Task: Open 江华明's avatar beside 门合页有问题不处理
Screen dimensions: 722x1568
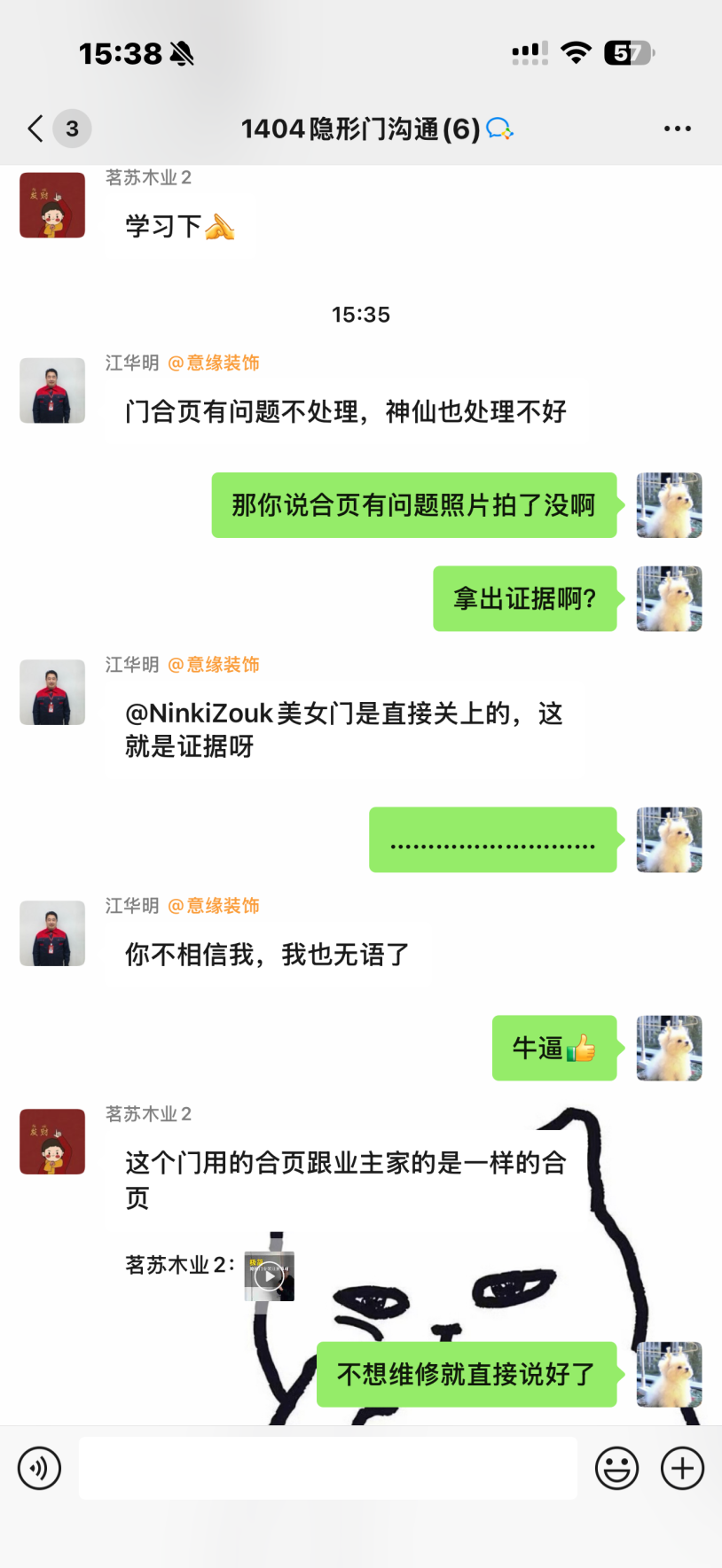Action: (52, 391)
